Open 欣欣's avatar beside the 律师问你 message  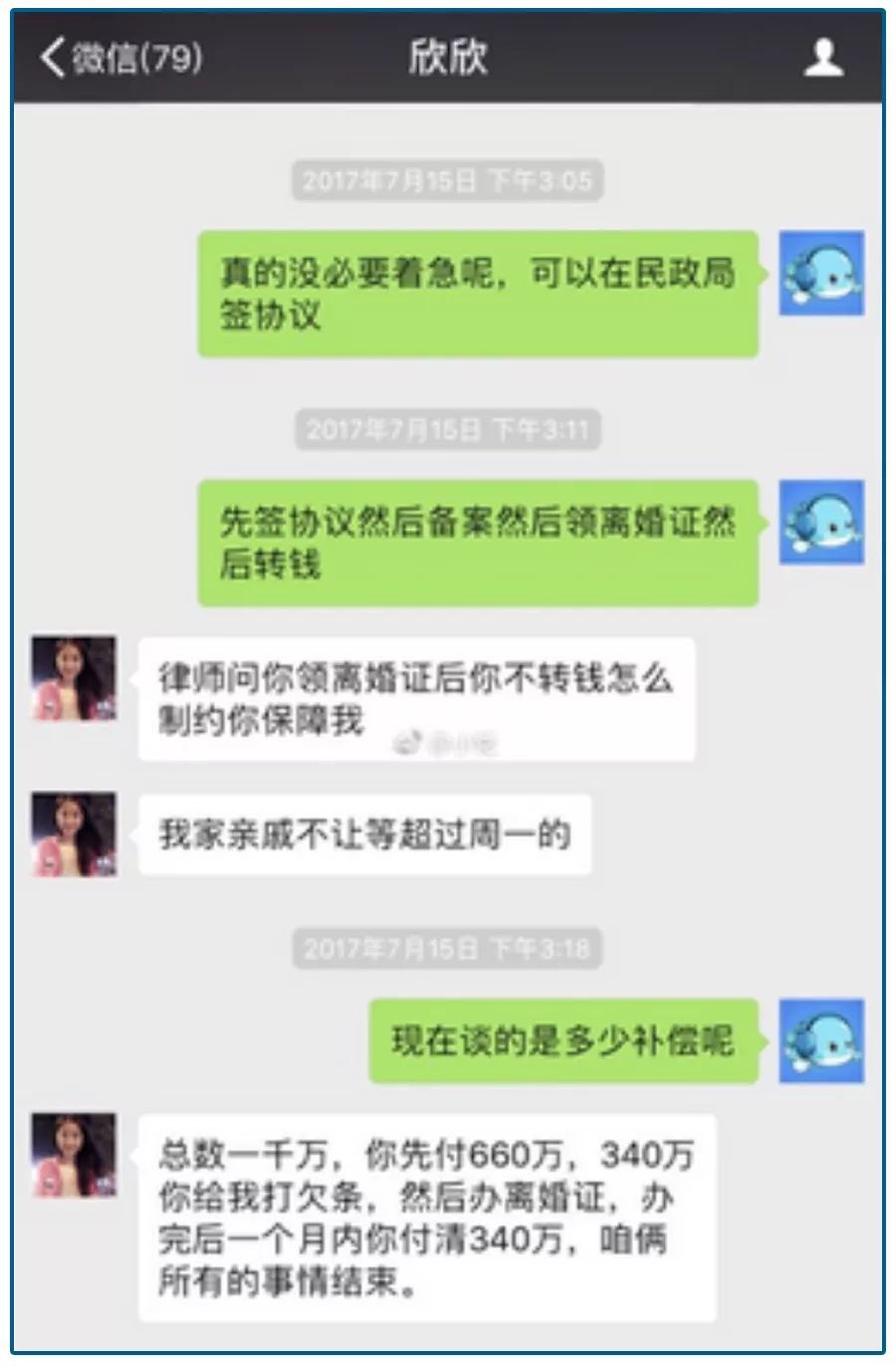pos(75,679)
